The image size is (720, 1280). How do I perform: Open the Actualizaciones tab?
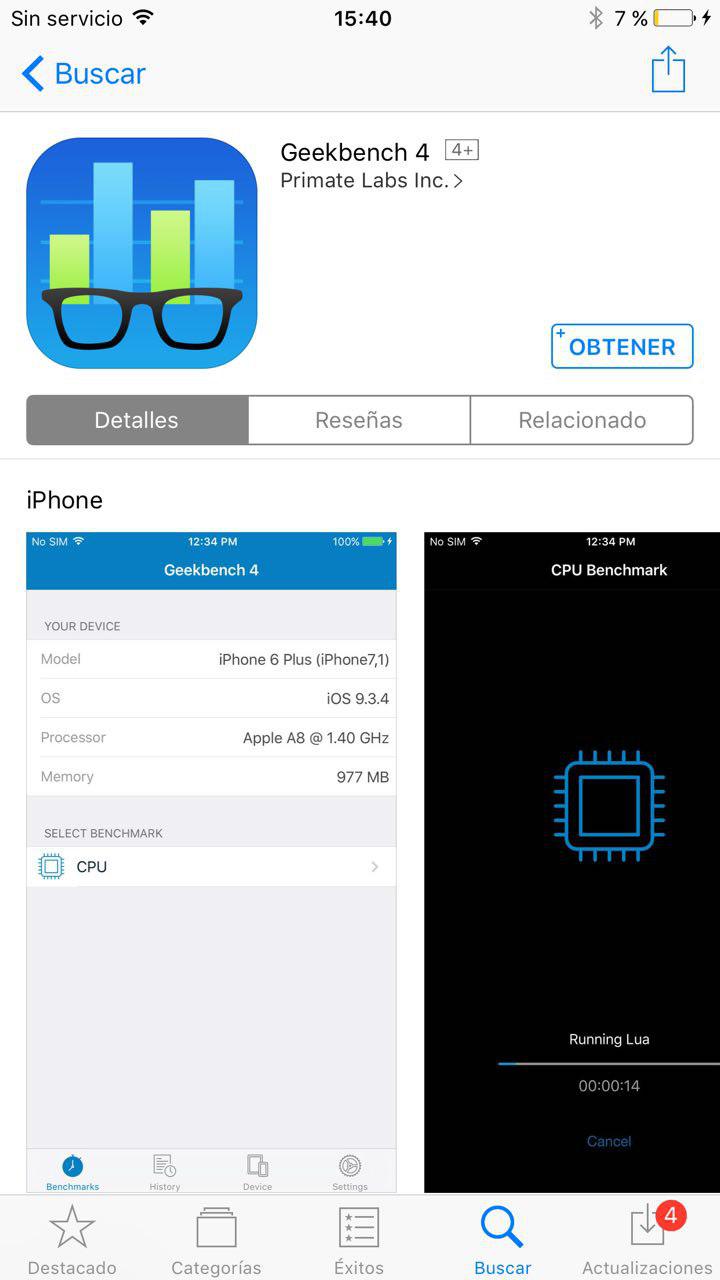pyautogui.click(x=647, y=1240)
